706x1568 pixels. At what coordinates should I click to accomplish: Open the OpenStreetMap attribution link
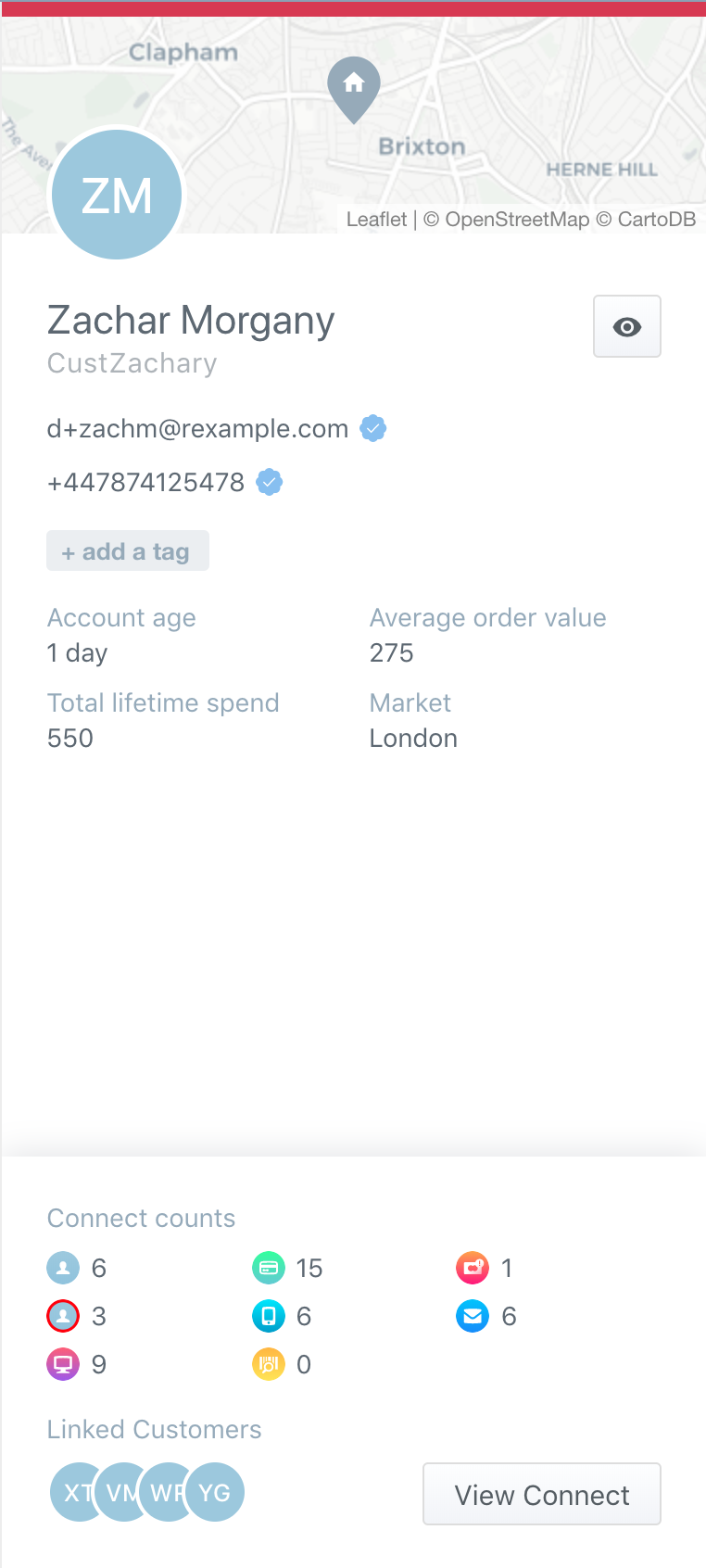[516, 220]
